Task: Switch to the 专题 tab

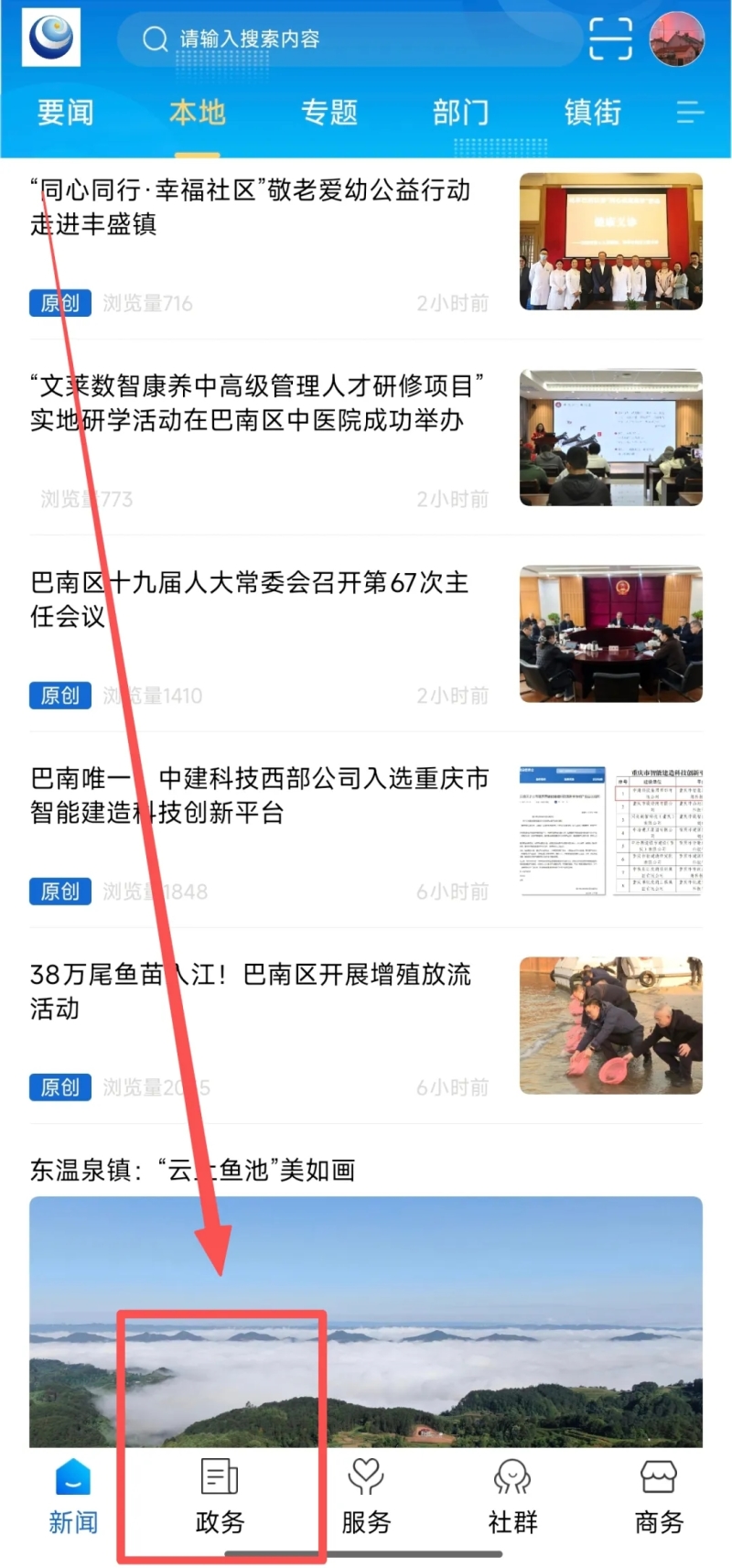Action: pos(328,113)
